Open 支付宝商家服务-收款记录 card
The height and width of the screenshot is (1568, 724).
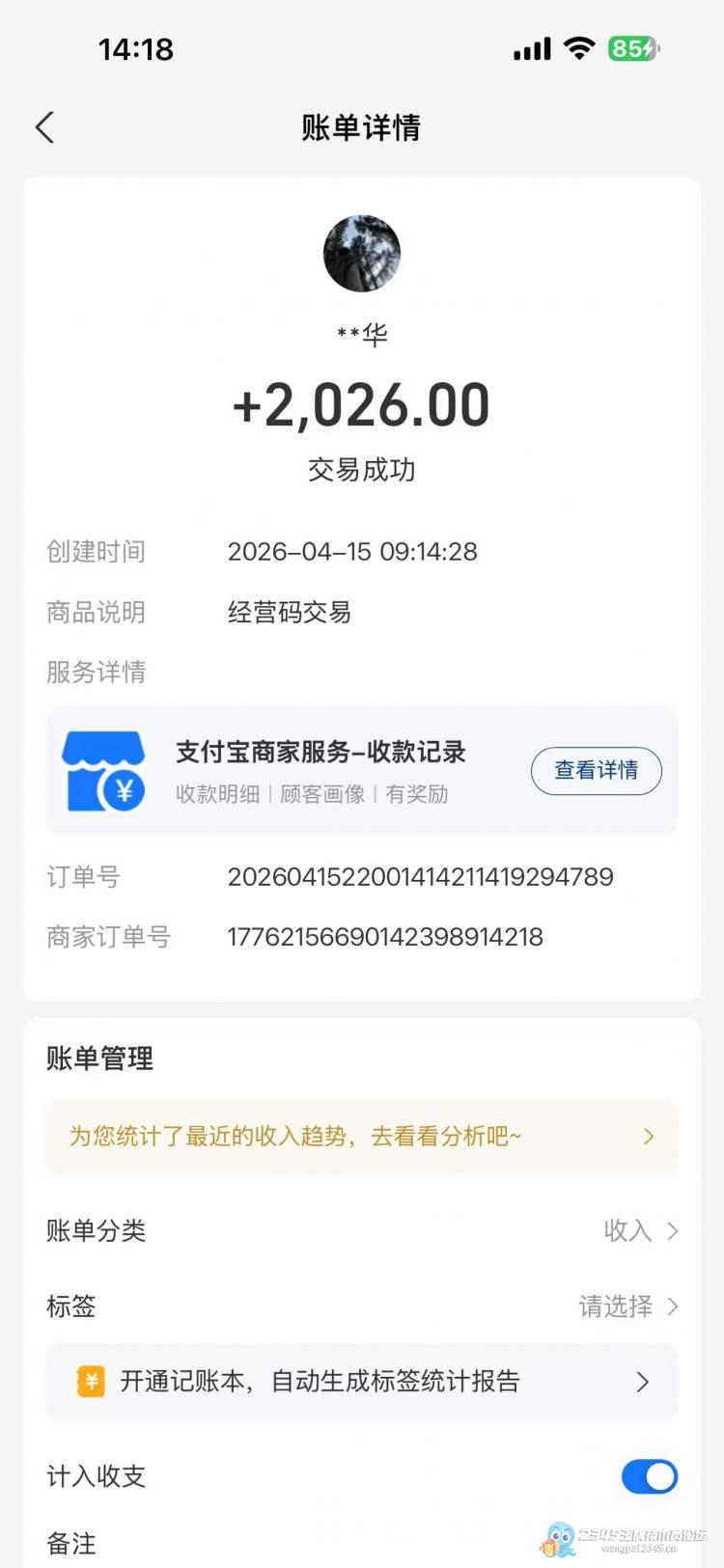click(319, 770)
